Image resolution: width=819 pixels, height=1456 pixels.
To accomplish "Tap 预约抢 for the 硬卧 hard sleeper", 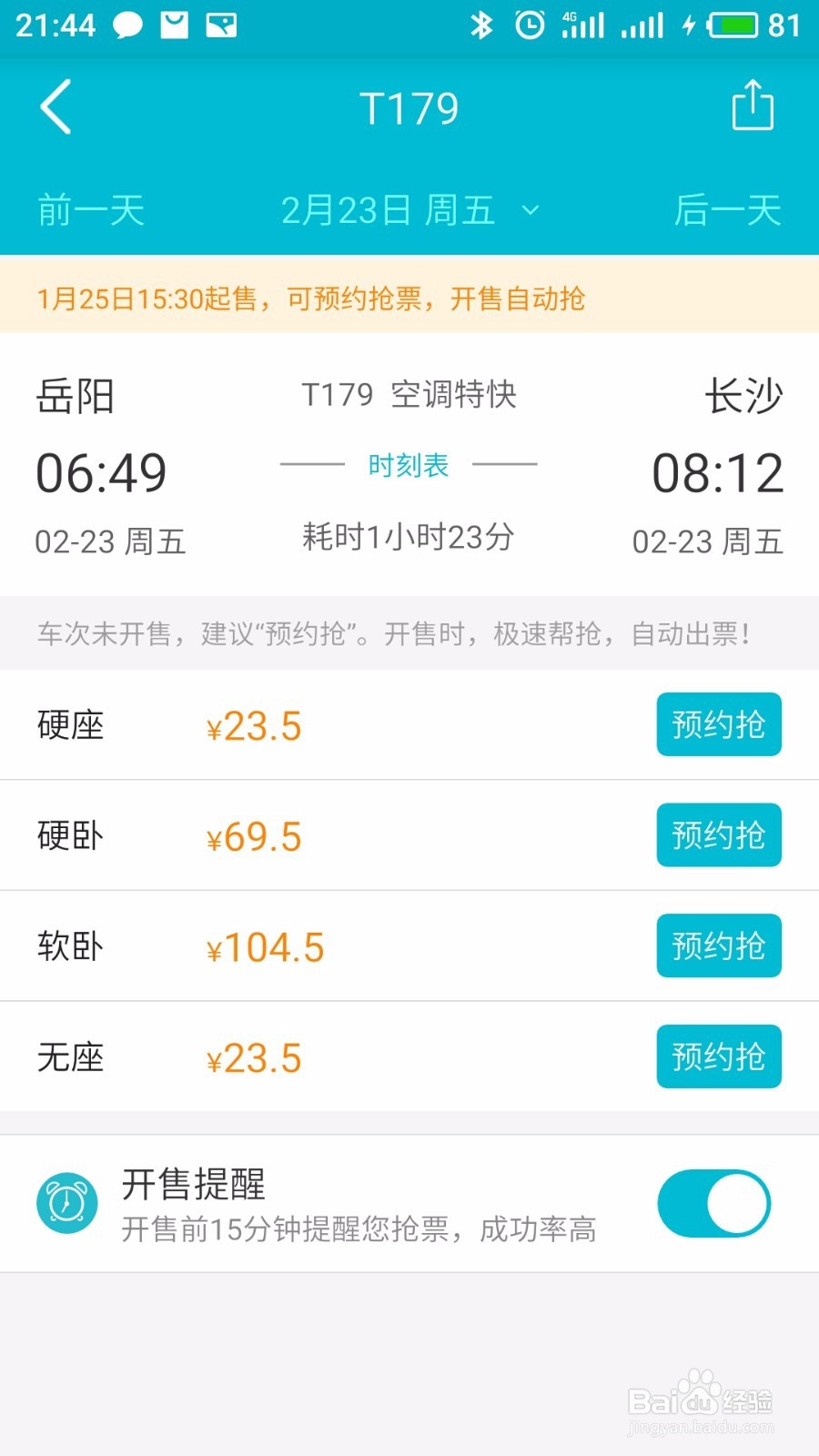I will [719, 835].
